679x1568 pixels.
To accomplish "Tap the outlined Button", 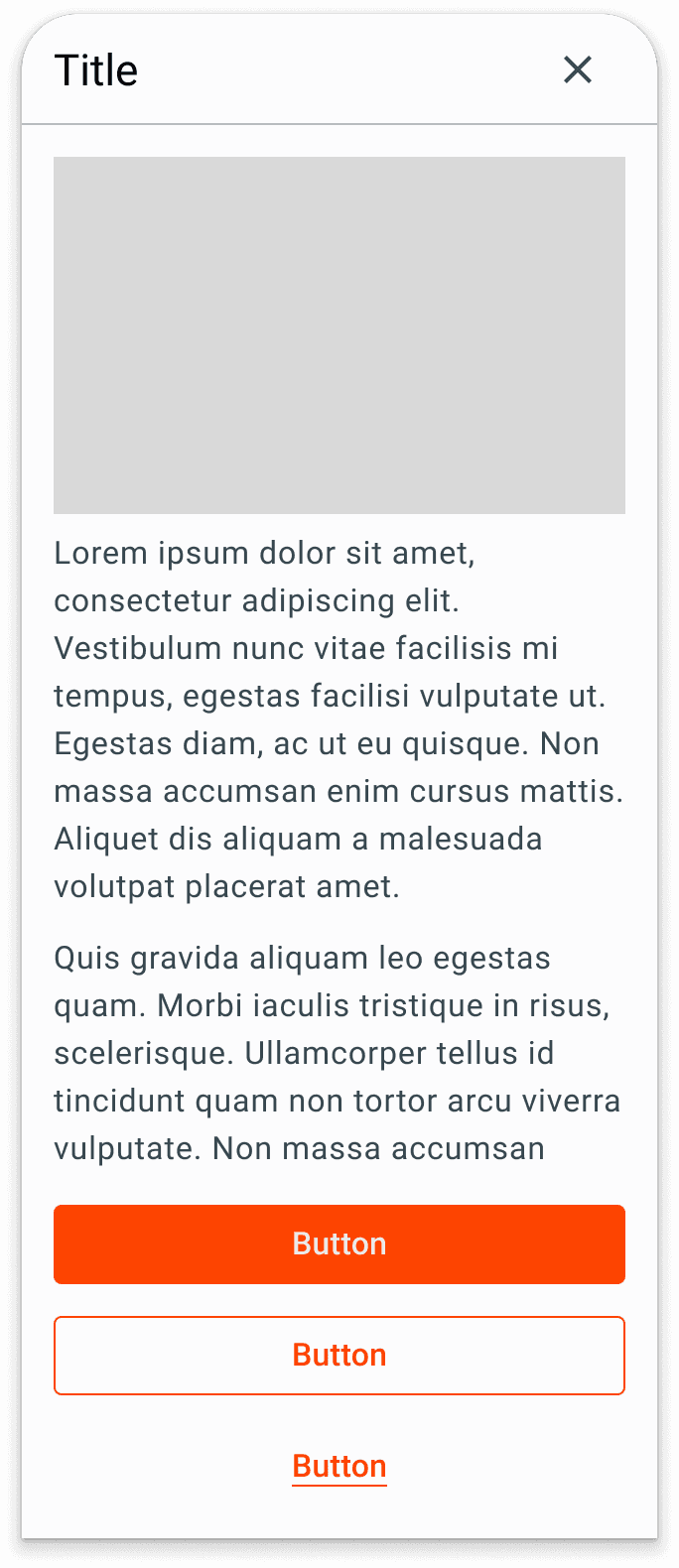I will [339, 1356].
